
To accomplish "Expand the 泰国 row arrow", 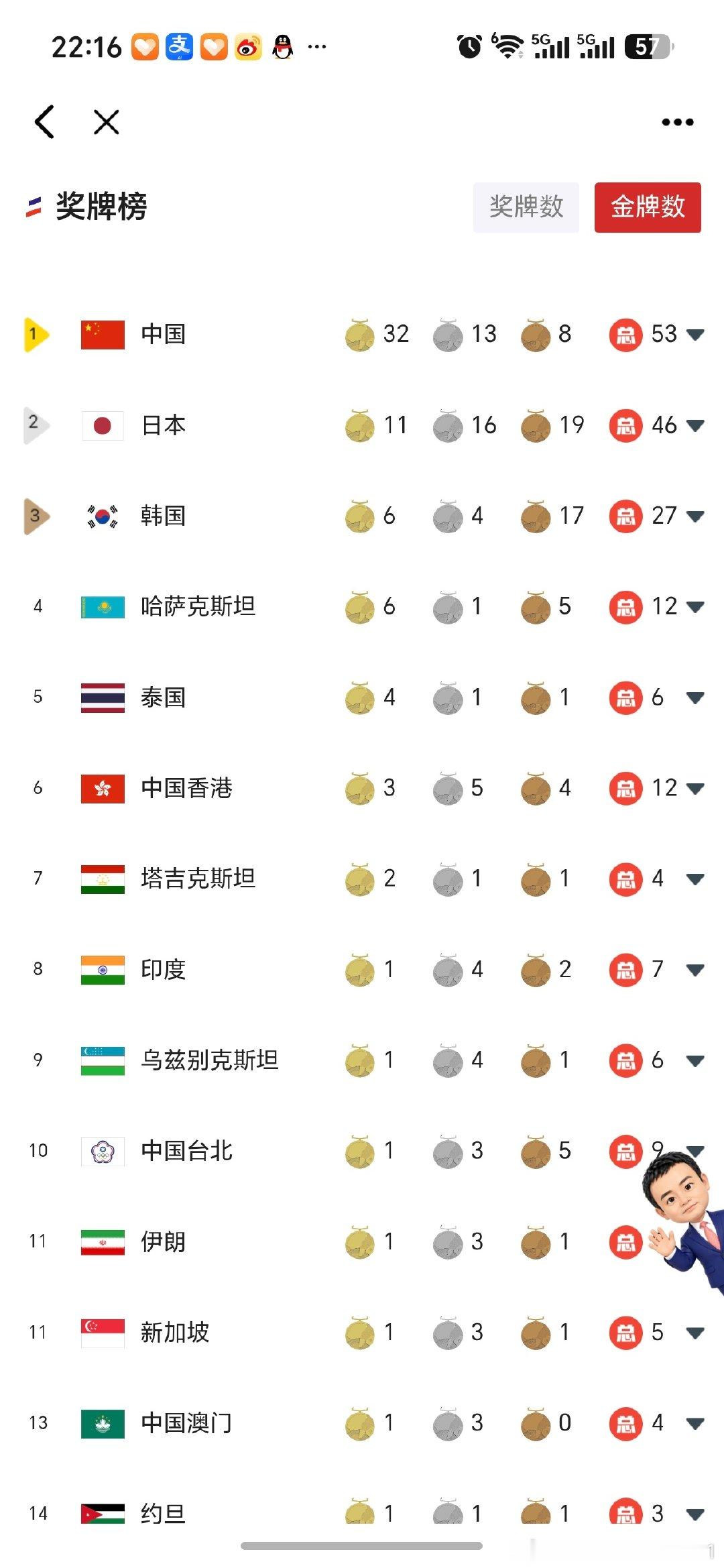I will point(696,698).
